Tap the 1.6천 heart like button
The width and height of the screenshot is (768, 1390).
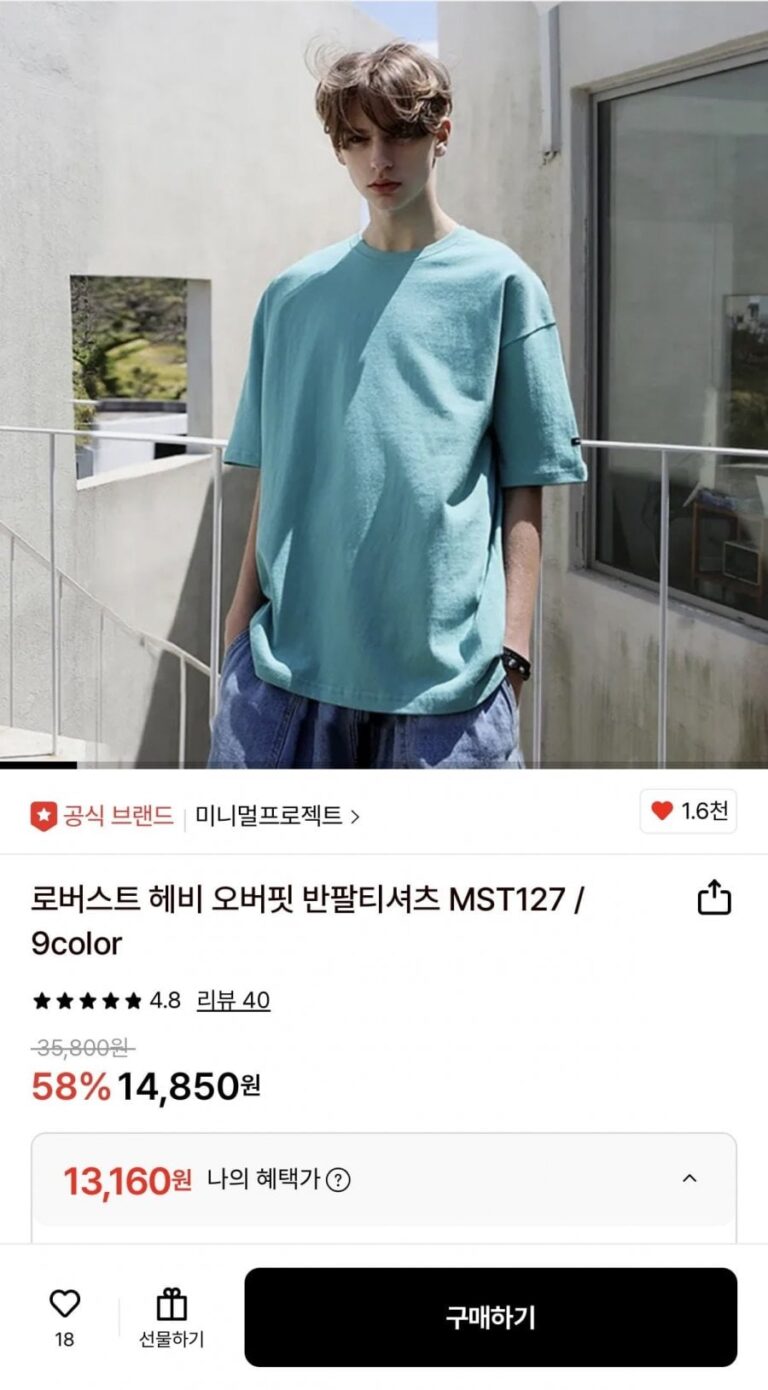click(x=688, y=811)
